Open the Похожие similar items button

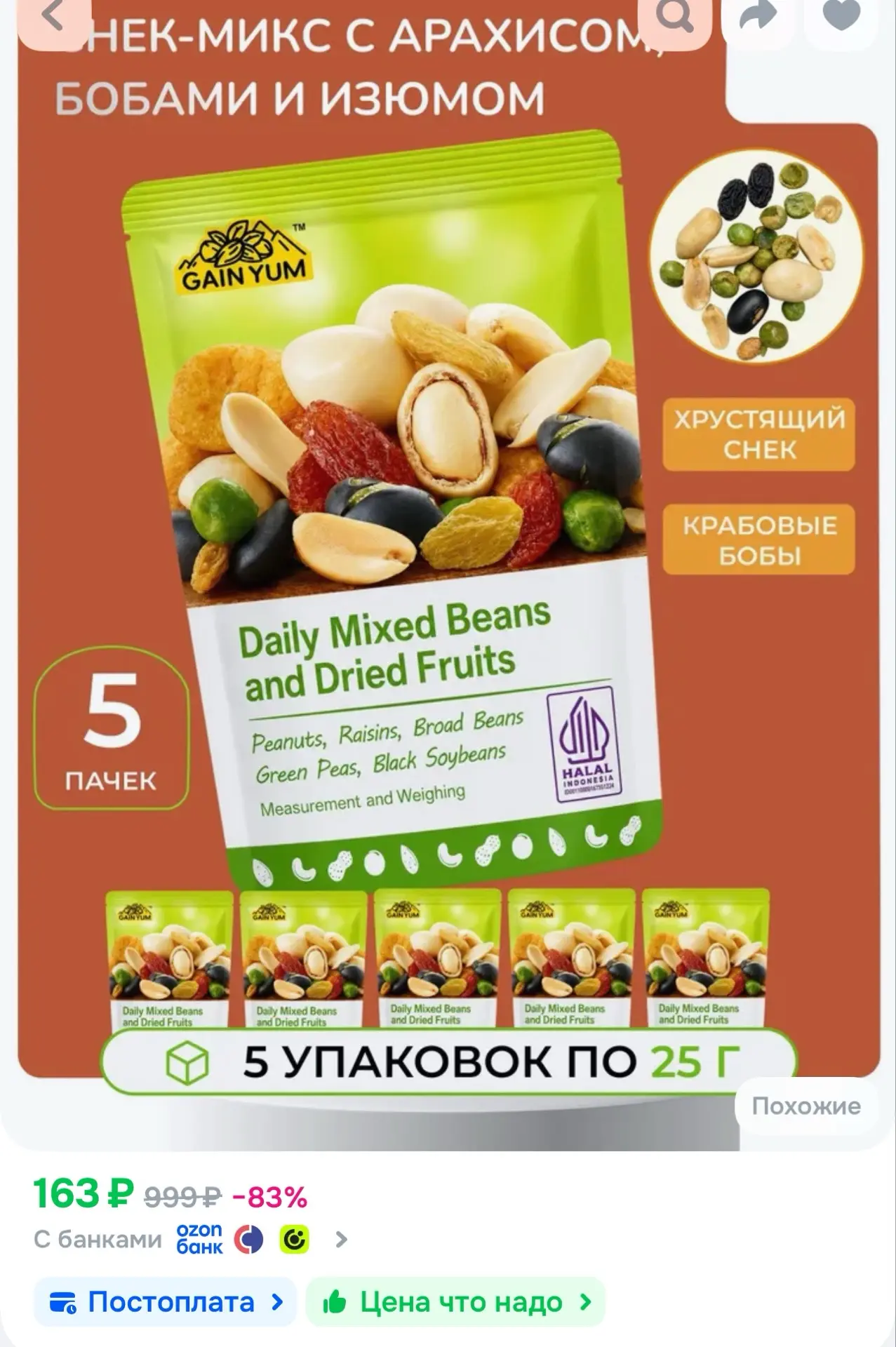pos(806,1106)
